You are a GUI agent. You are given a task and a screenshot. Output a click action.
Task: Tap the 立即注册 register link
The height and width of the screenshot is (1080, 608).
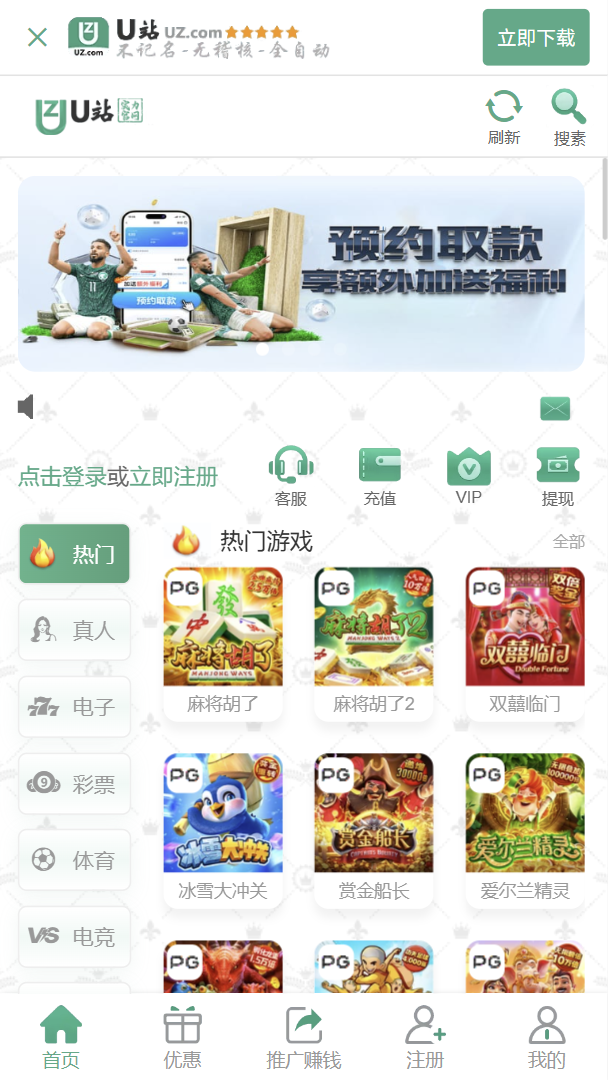pyautogui.click(x=174, y=477)
